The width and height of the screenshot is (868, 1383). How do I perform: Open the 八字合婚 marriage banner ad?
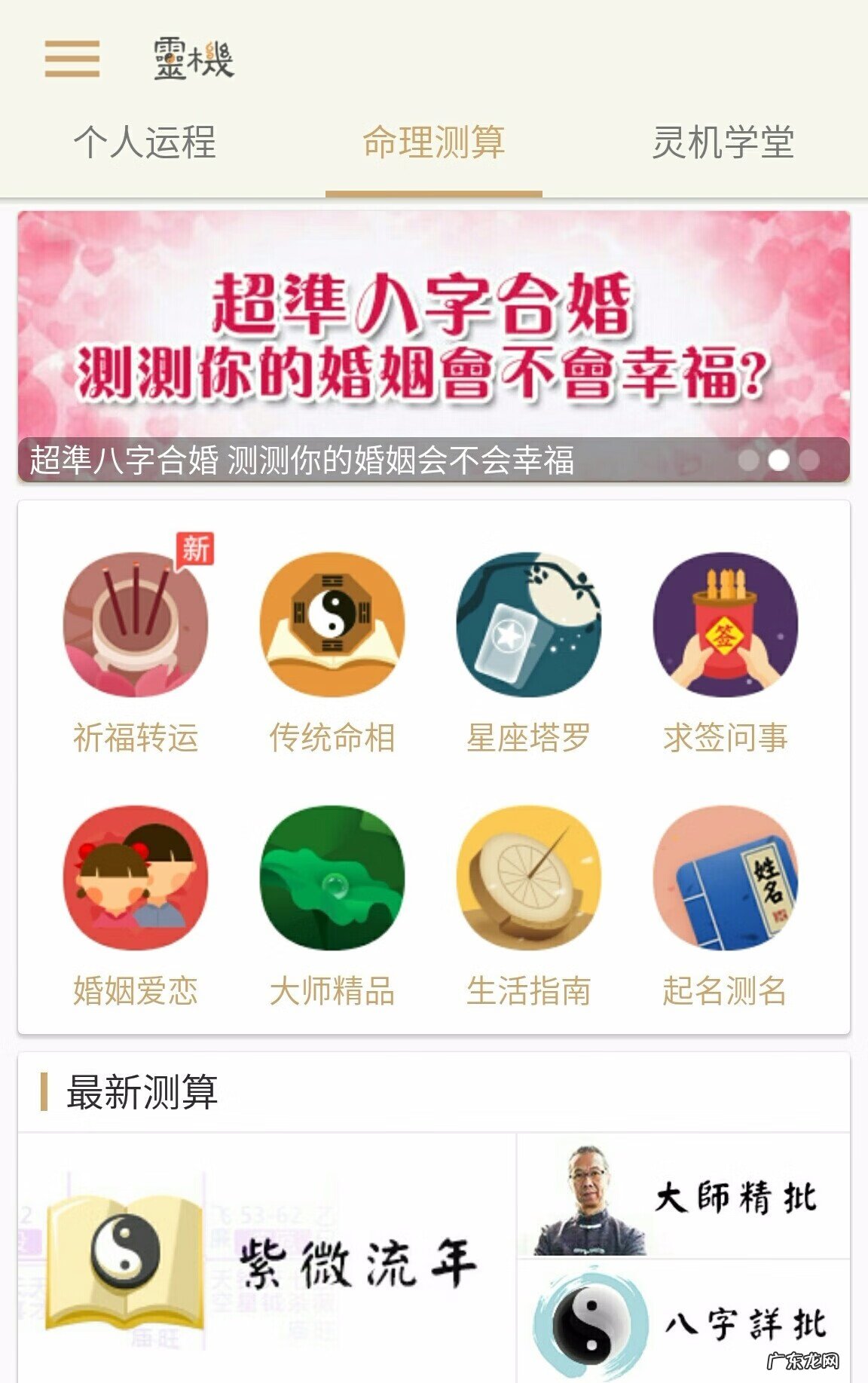434,324
